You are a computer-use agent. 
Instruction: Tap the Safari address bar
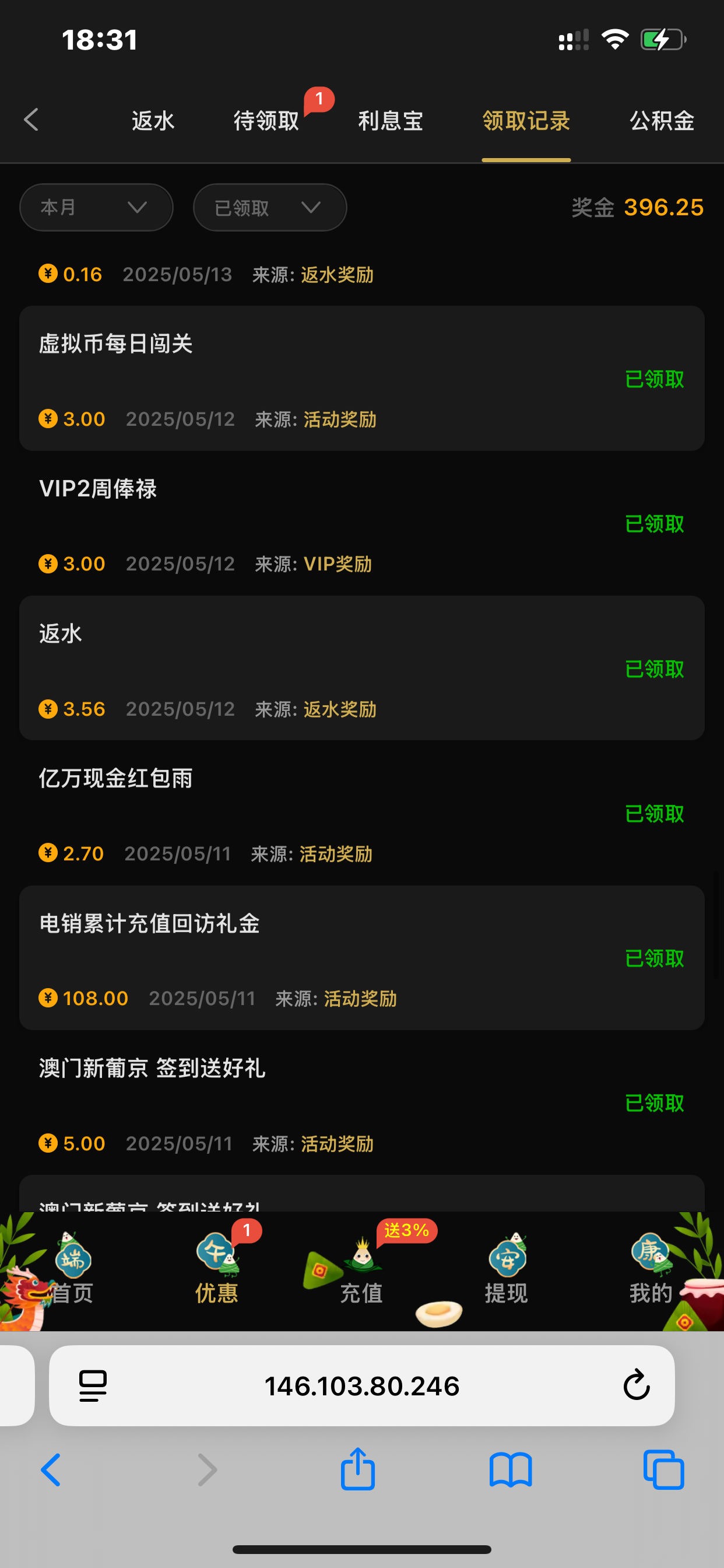[361, 1386]
